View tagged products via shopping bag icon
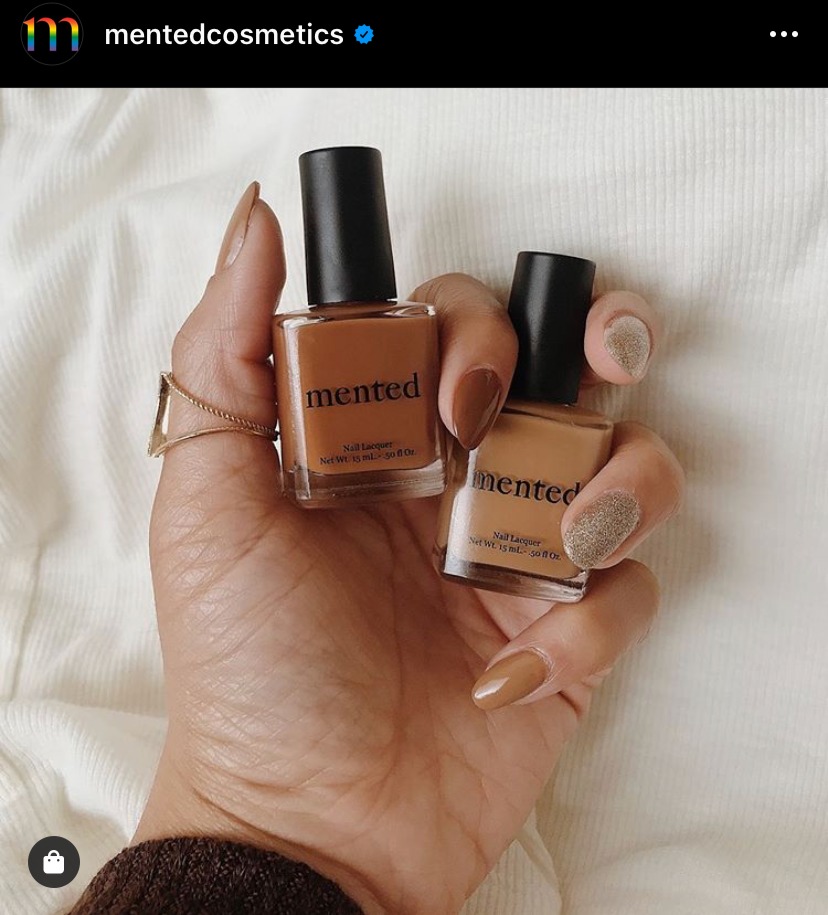This screenshot has height=915, width=828. point(54,861)
